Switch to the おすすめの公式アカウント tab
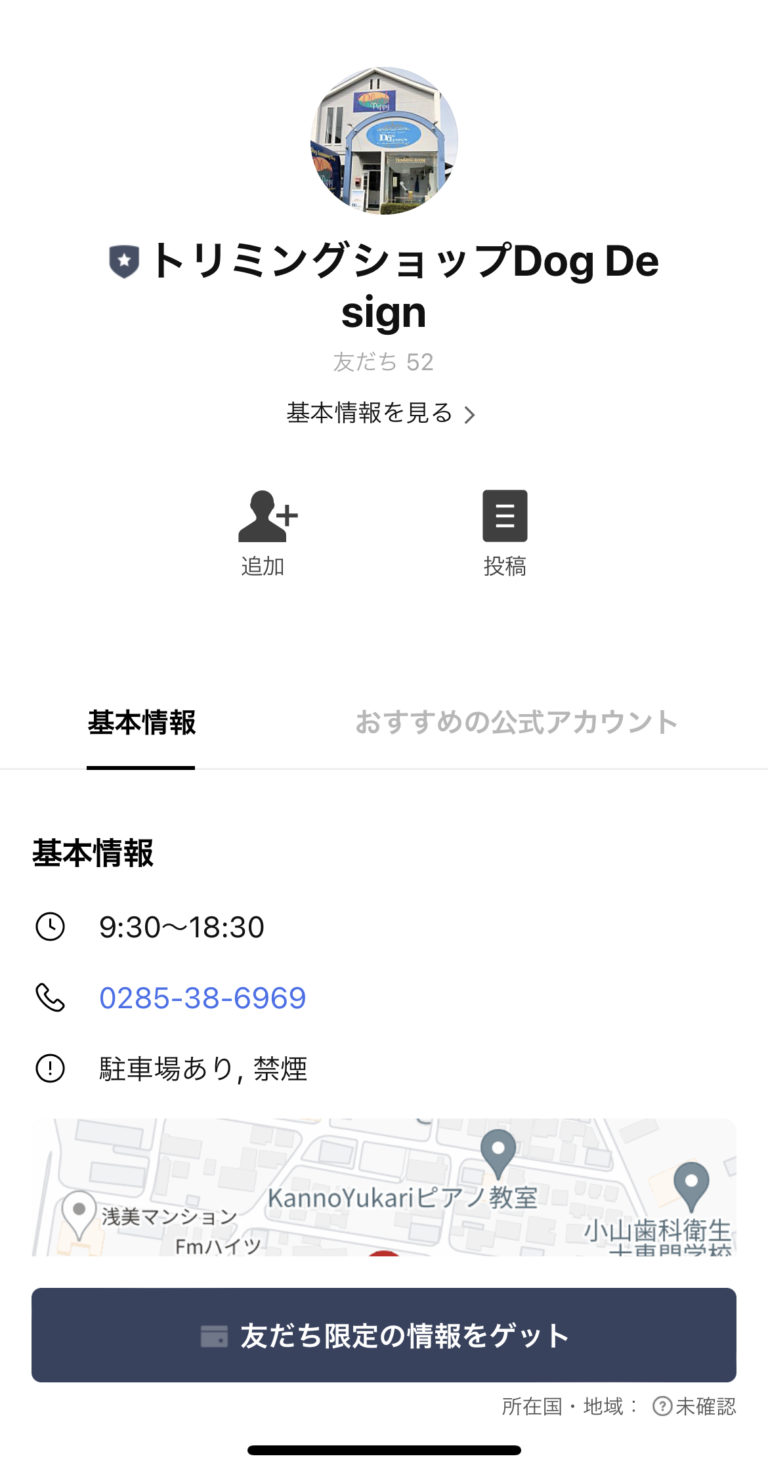 (x=516, y=723)
